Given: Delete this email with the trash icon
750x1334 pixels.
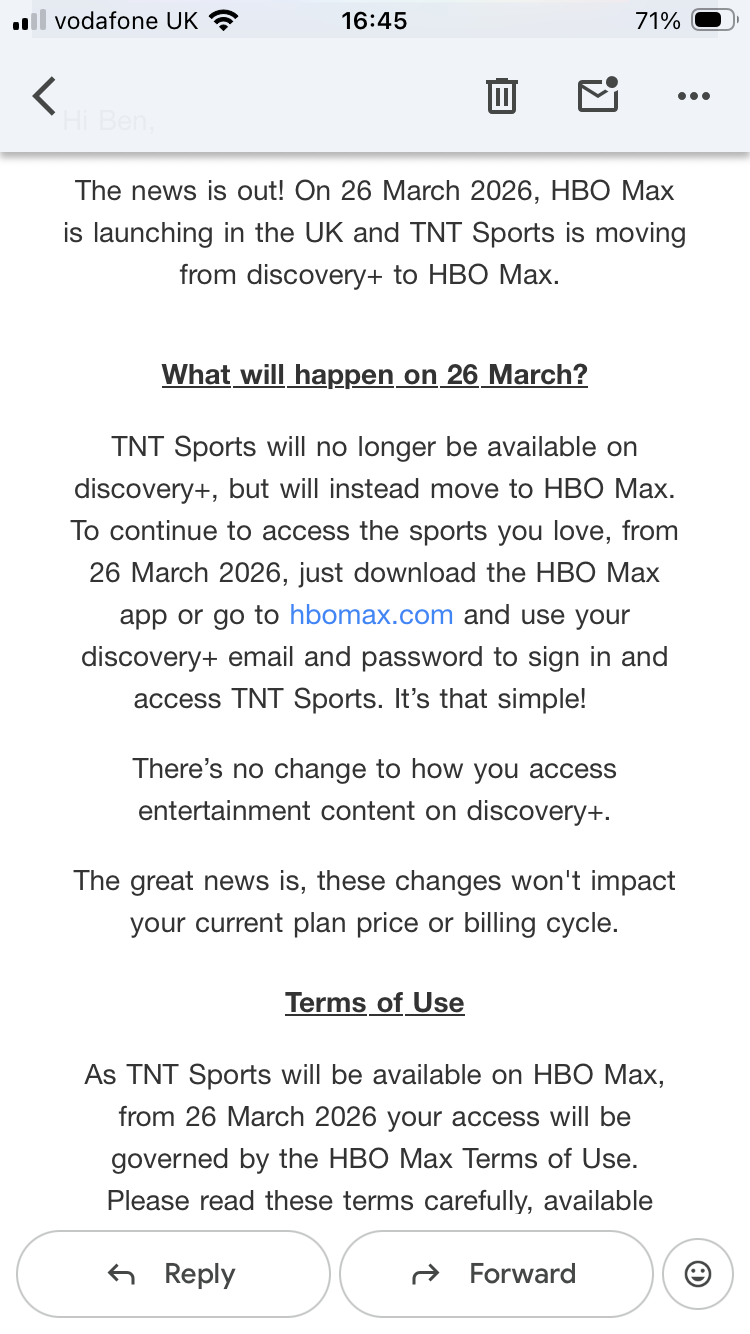Looking at the screenshot, I should point(501,96).
